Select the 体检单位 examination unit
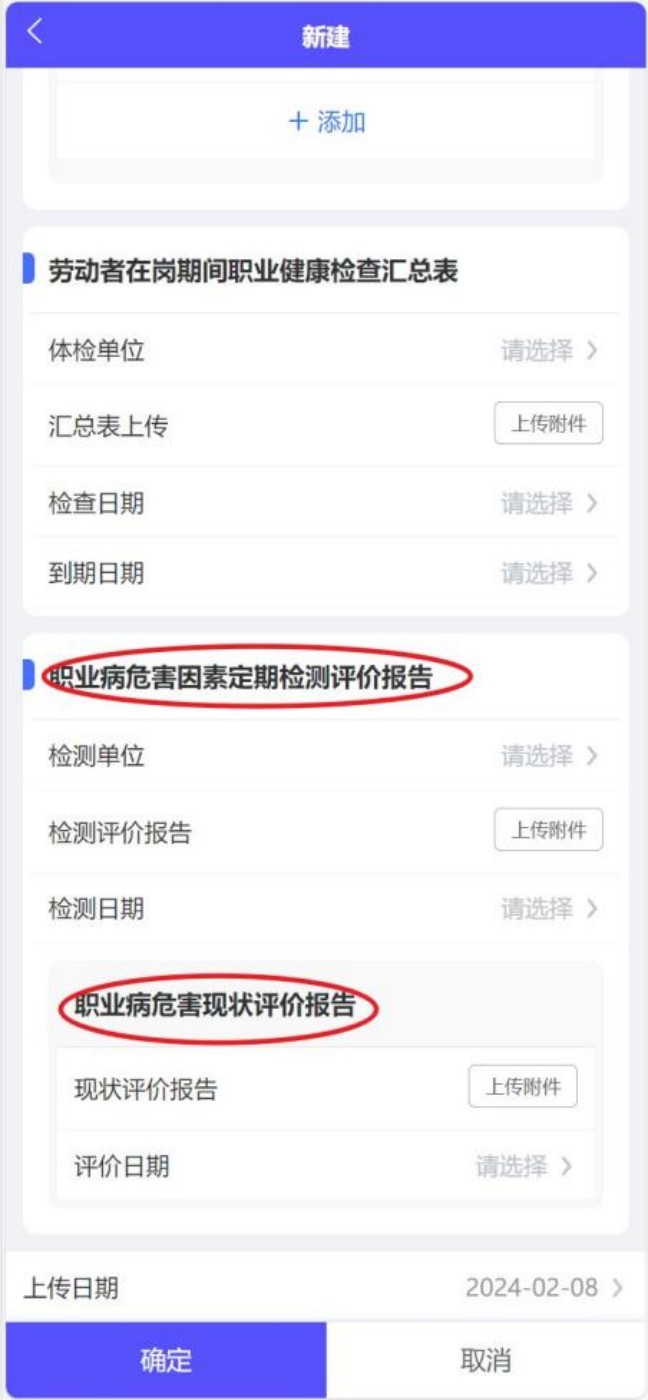648x1400 pixels. click(548, 351)
